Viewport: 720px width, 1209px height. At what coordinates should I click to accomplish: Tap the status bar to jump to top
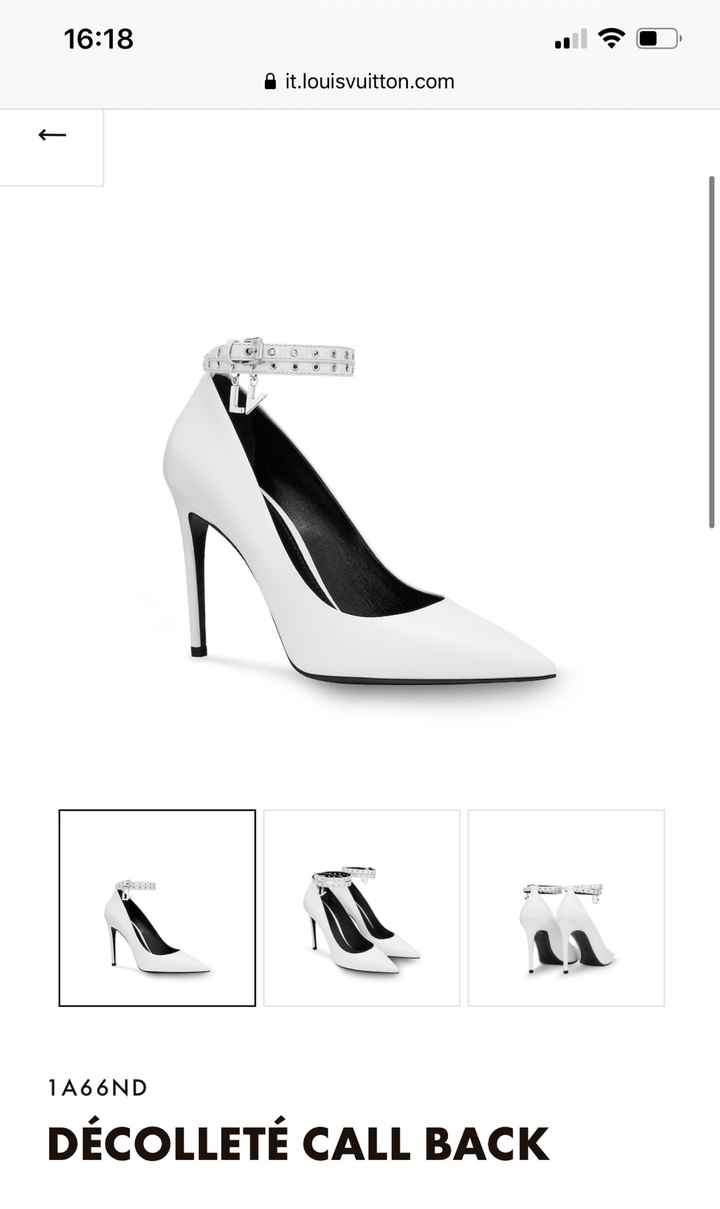pos(360,38)
